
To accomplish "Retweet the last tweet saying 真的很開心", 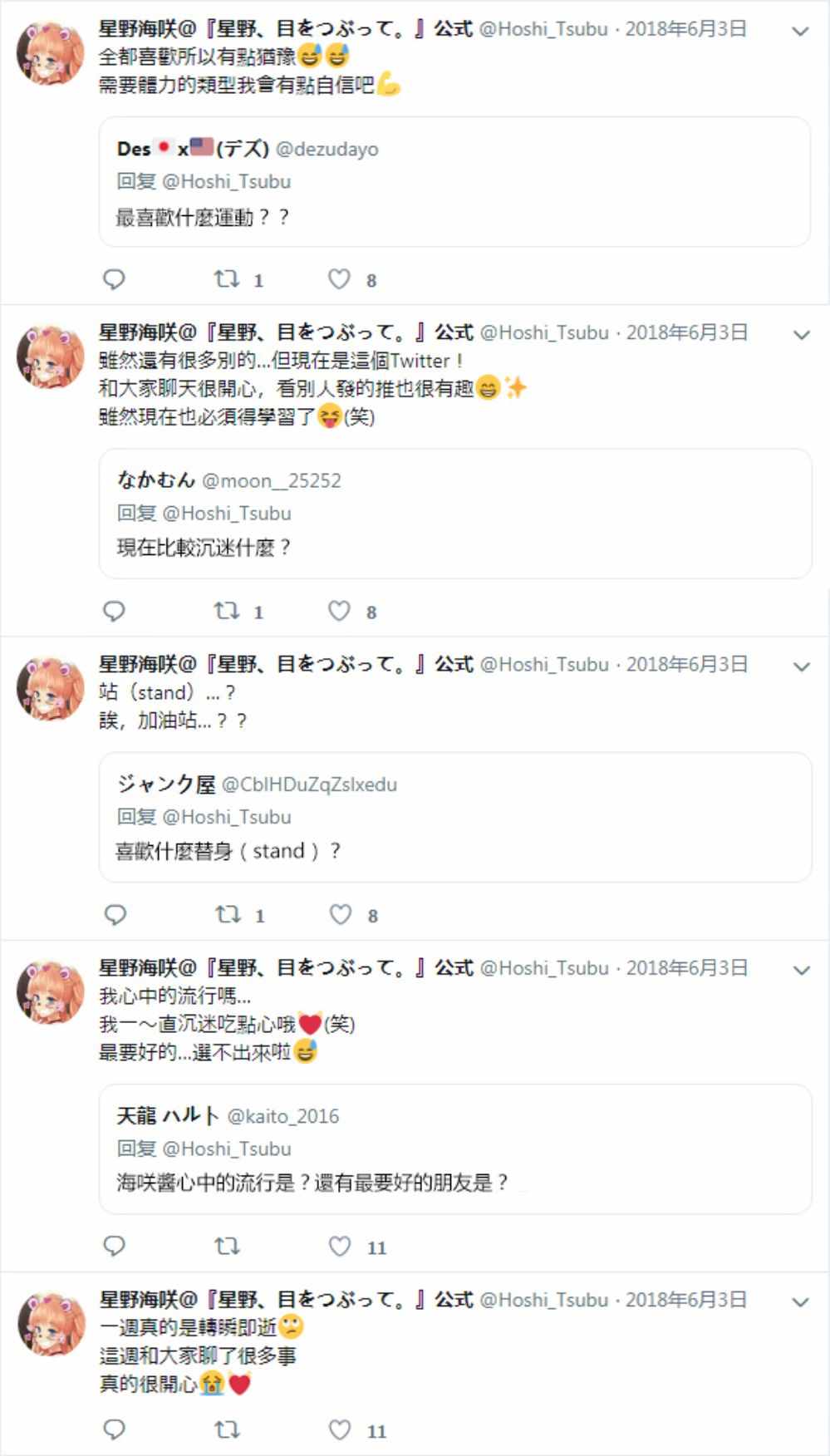I will click(227, 1429).
